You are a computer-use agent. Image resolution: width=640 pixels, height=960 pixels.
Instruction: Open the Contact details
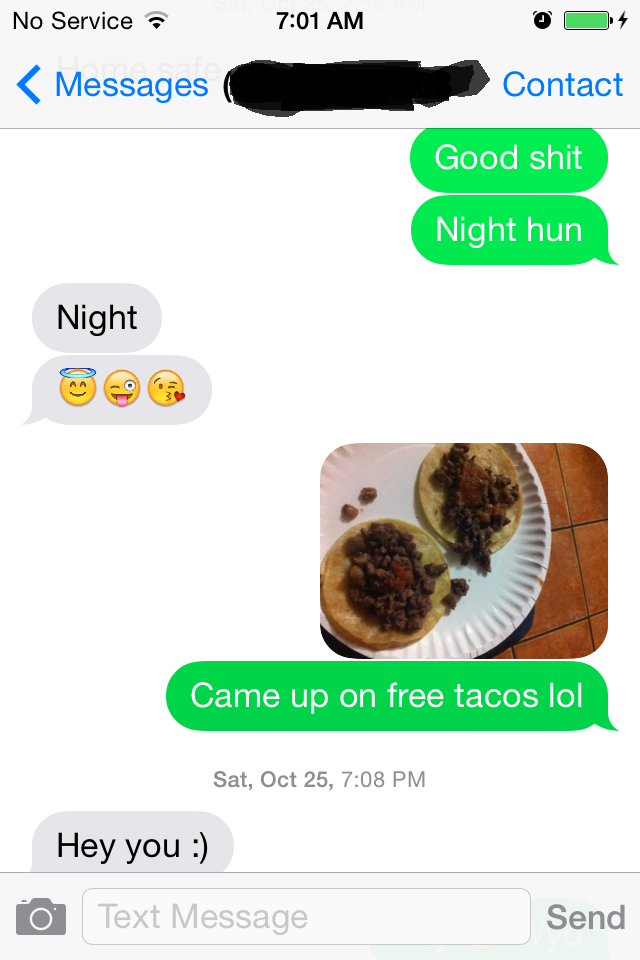pyautogui.click(x=562, y=85)
